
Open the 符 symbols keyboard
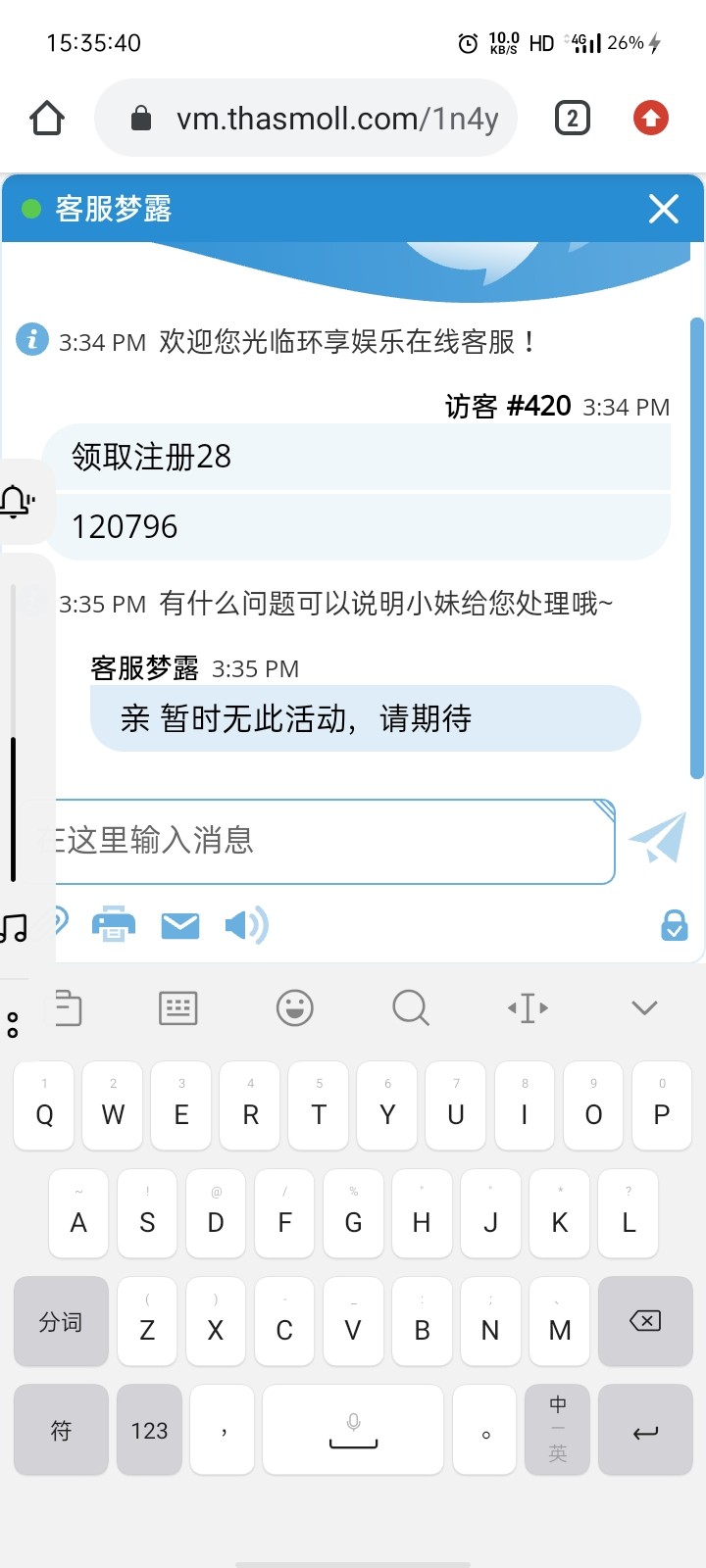click(x=61, y=1430)
